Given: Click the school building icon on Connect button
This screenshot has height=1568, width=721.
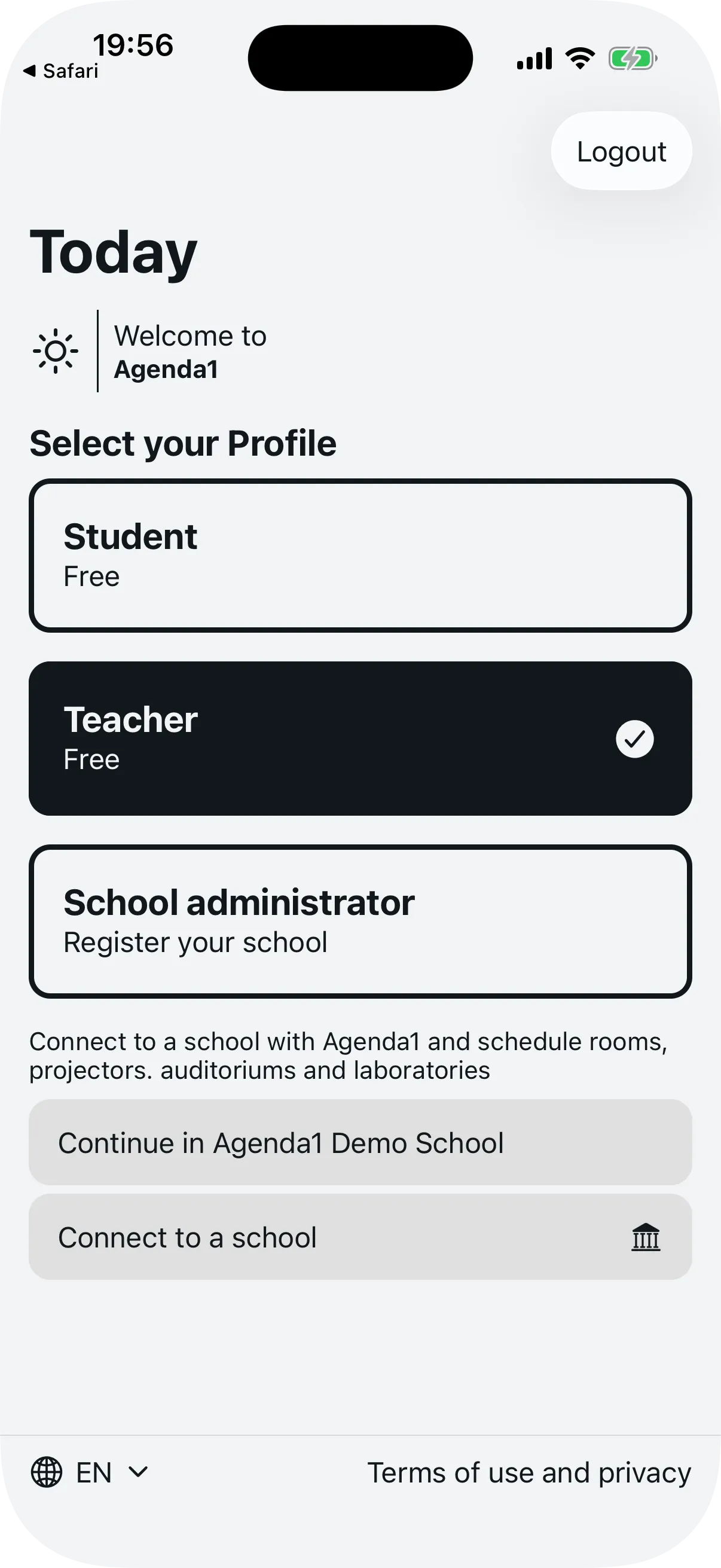Looking at the screenshot, I should coord(646,1237).
